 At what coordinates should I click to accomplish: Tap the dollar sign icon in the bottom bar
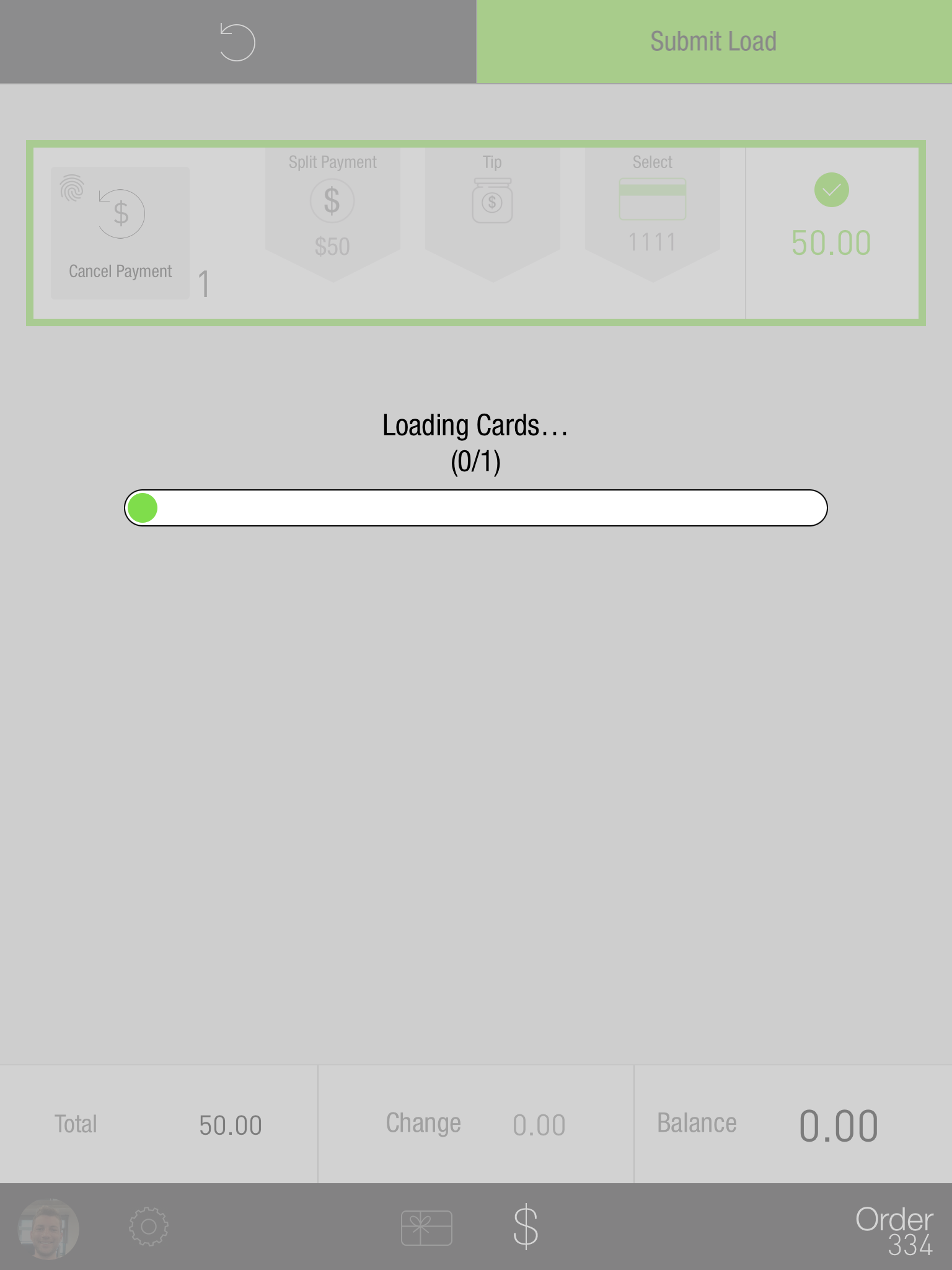tap(526, 1227)
